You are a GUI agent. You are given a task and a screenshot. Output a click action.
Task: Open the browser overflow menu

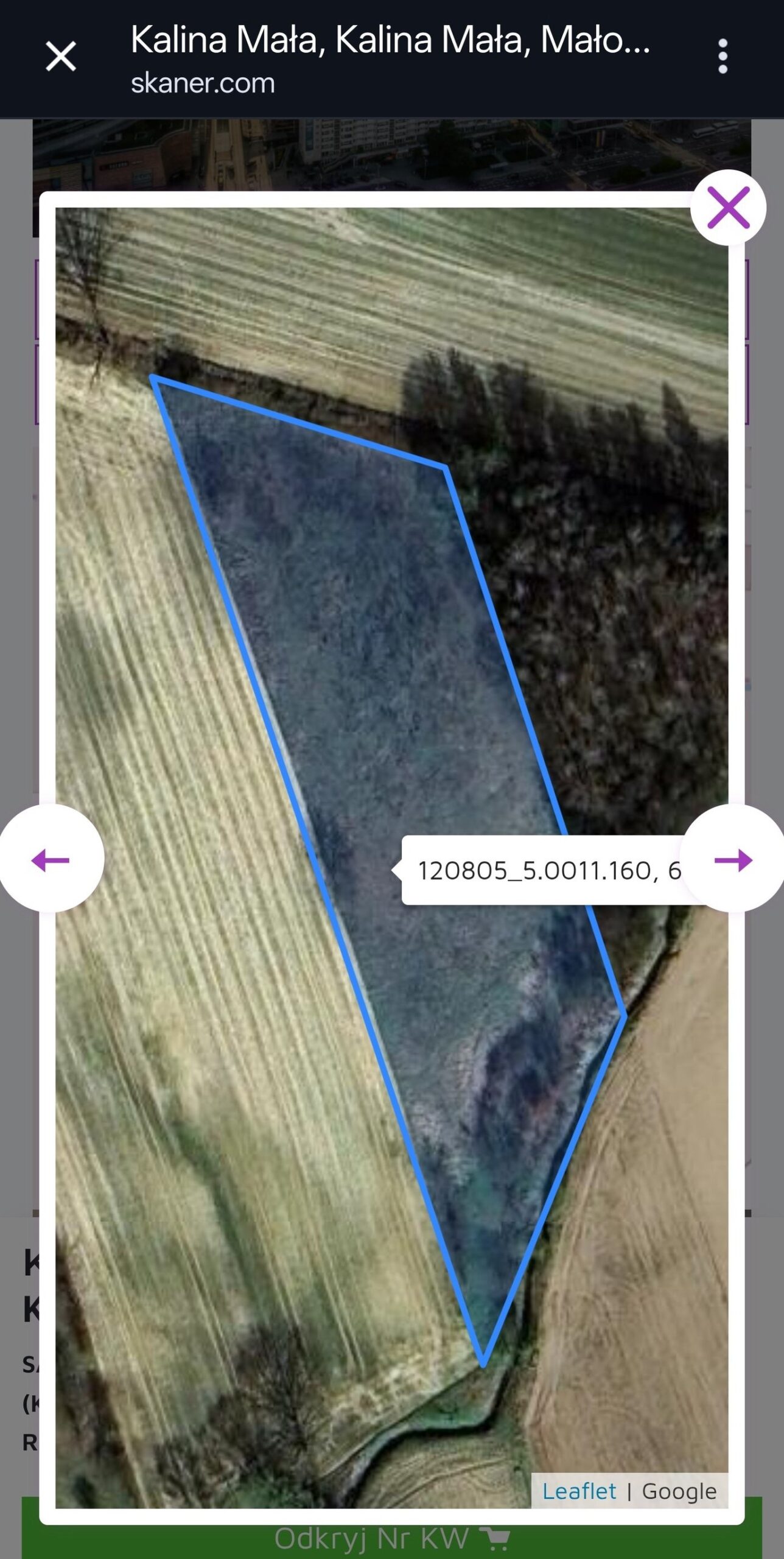click(723, 57)
